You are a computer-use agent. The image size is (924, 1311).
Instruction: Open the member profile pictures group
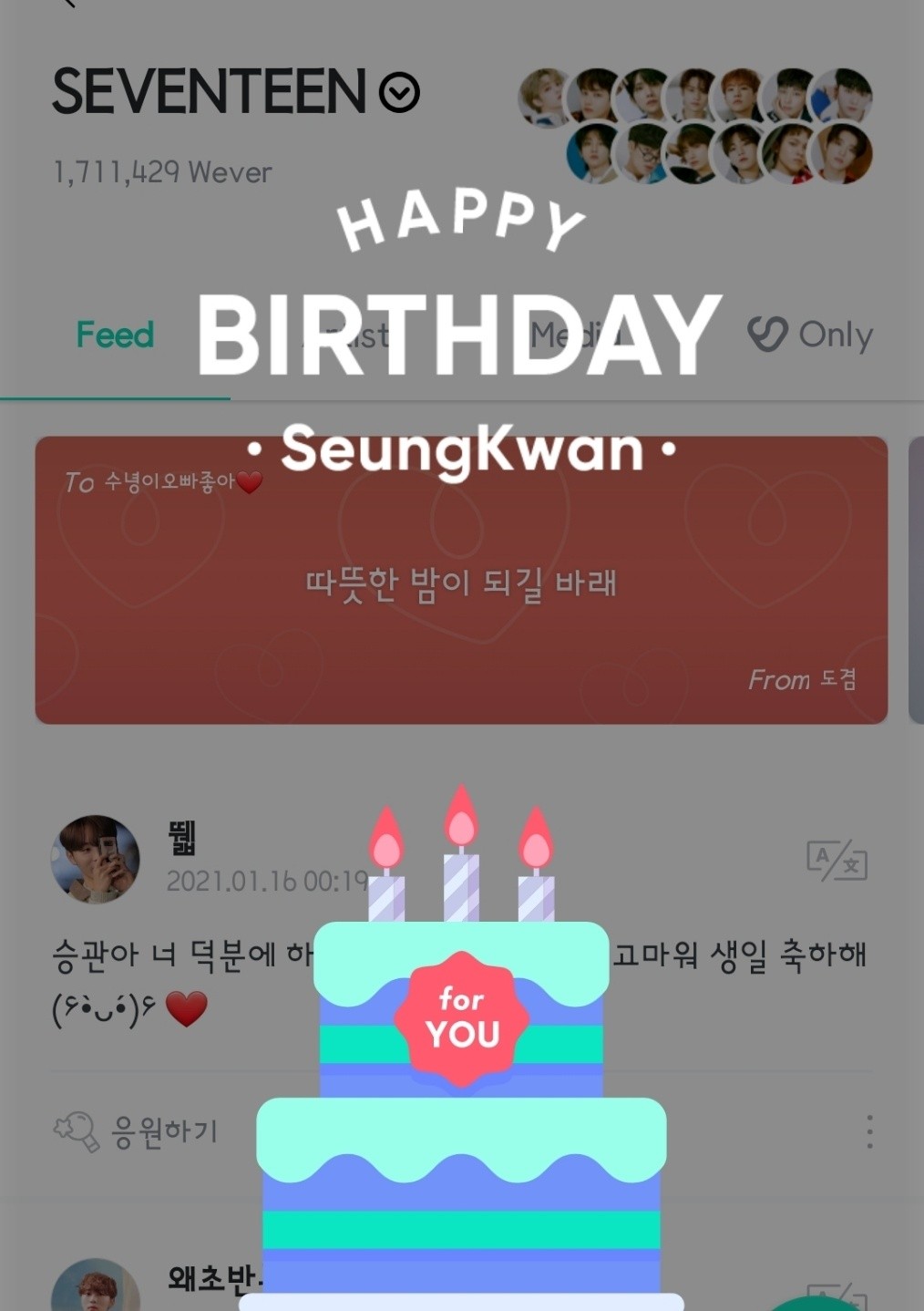tap(697, 125)
